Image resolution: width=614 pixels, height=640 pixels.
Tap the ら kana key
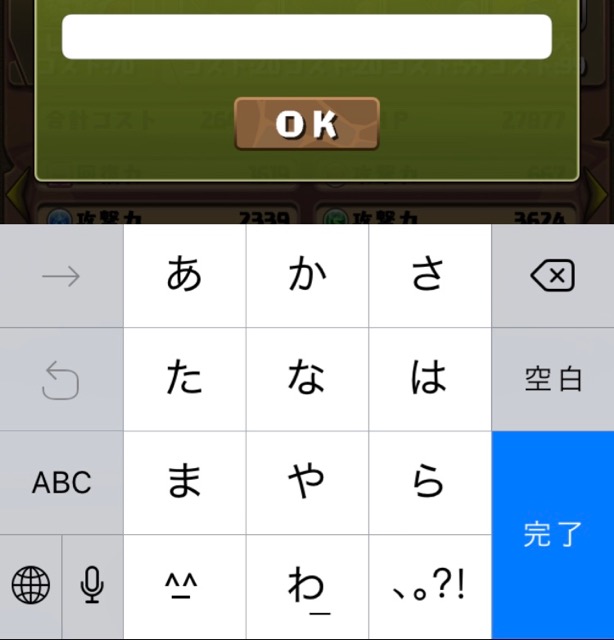point(429,482)
